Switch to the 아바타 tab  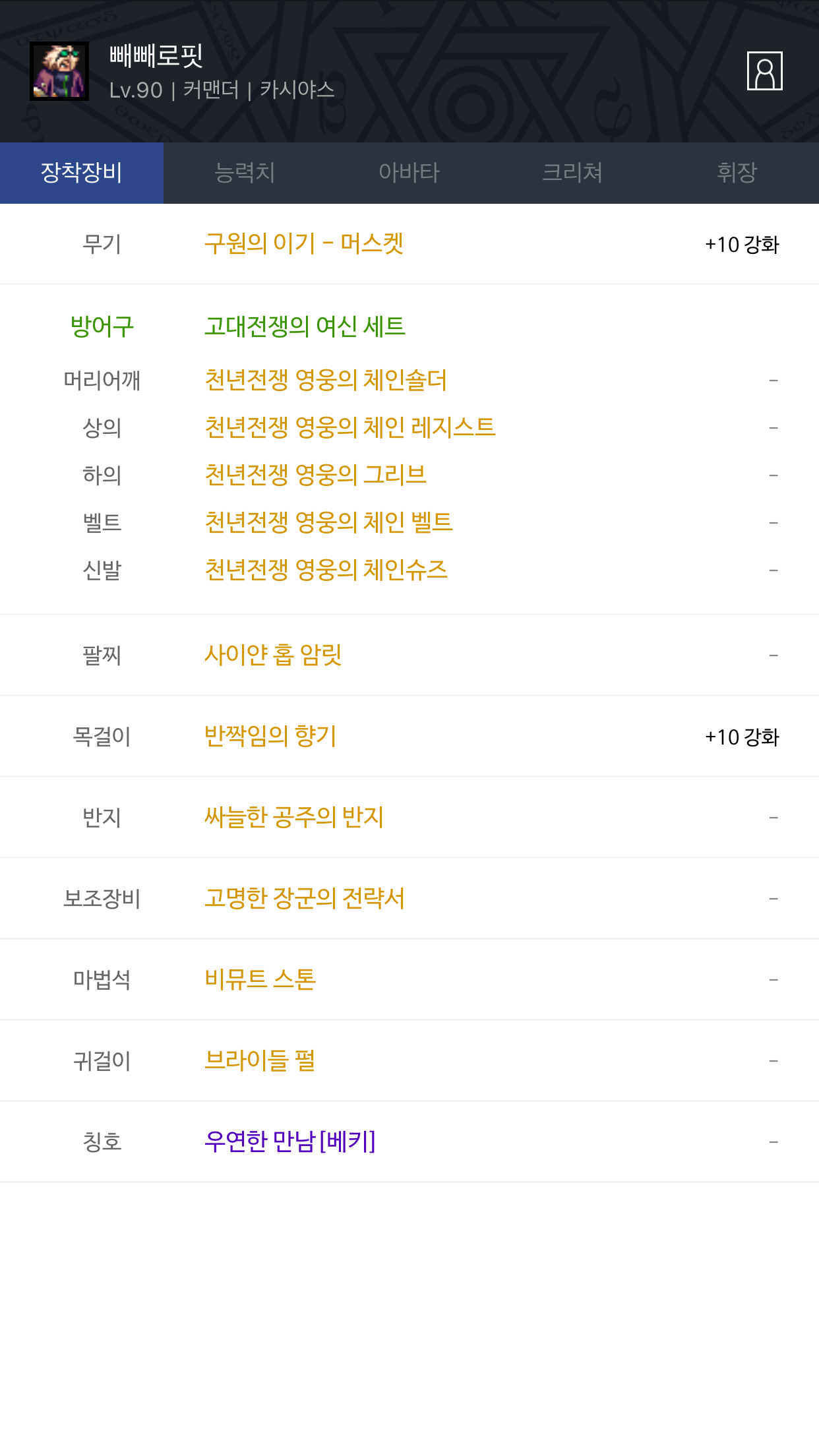click(409, 173)
